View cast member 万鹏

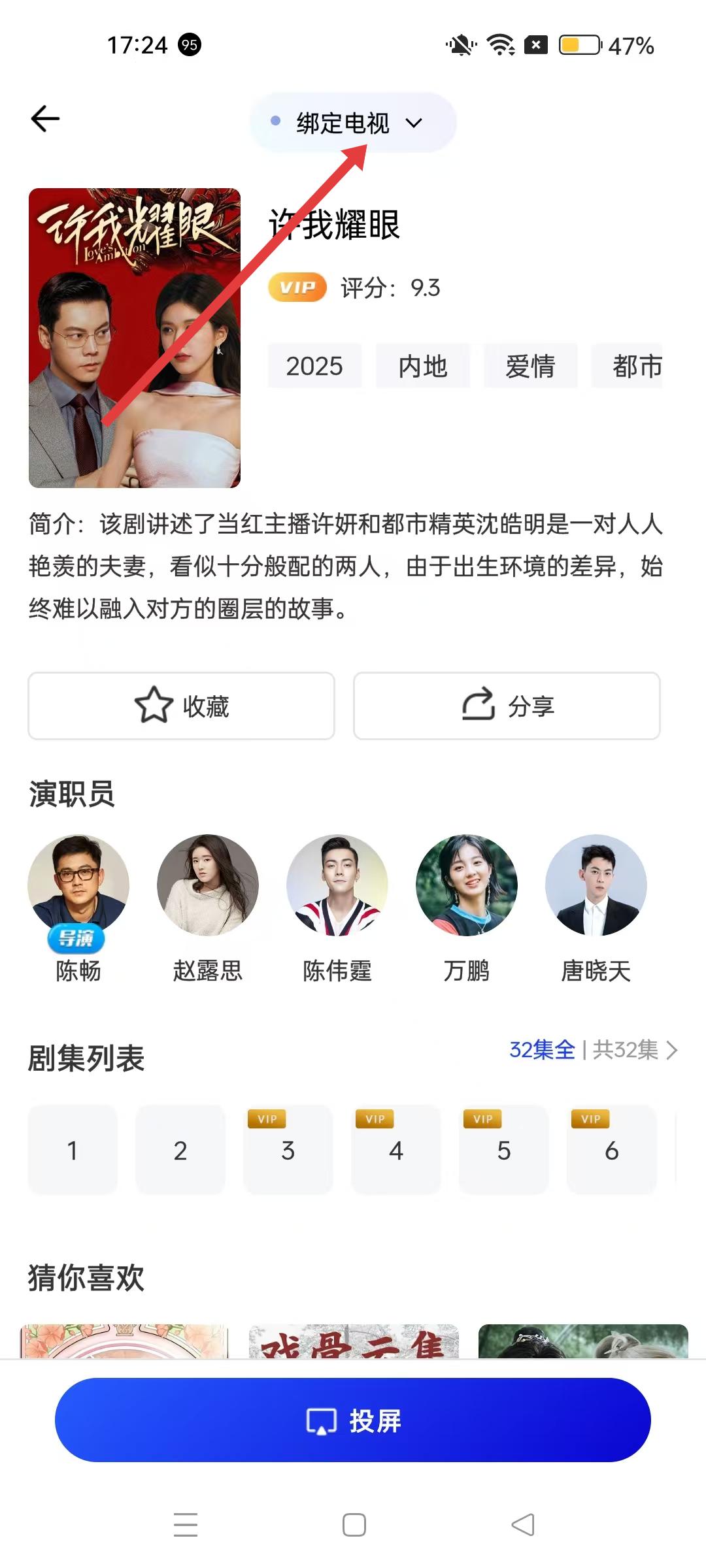pyautogui.click(x=466, y=885)
